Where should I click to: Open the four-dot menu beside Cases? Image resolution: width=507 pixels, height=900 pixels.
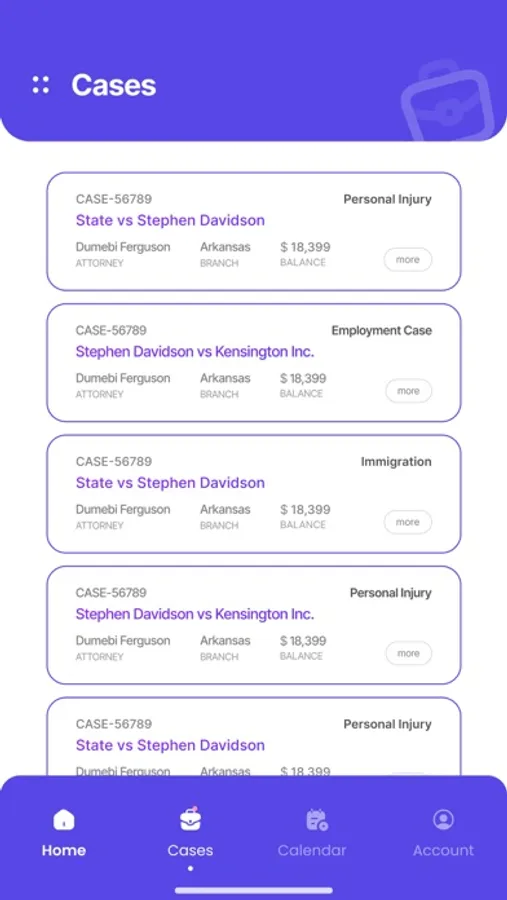coord(41,85)
